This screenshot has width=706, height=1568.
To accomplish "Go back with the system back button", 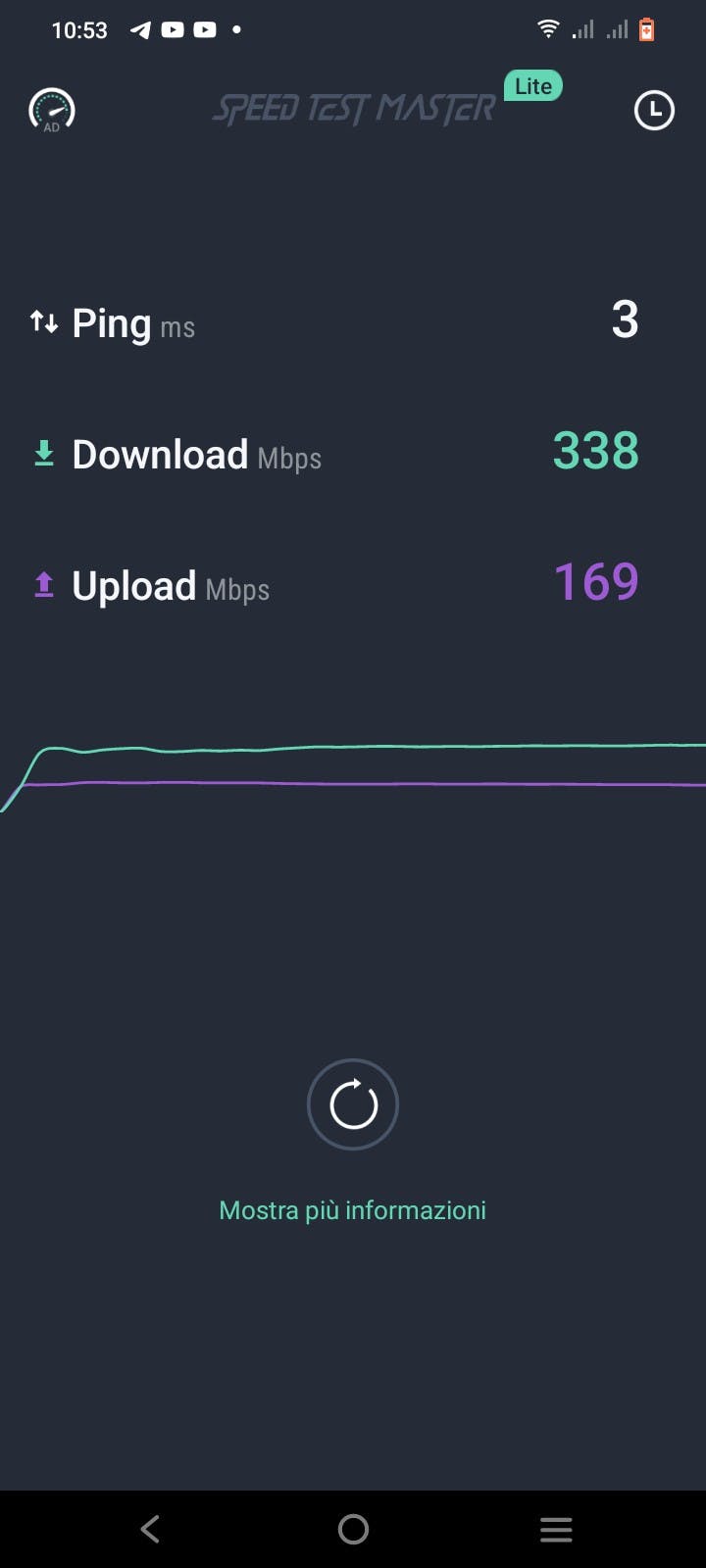I will [x=150, y=1529].
